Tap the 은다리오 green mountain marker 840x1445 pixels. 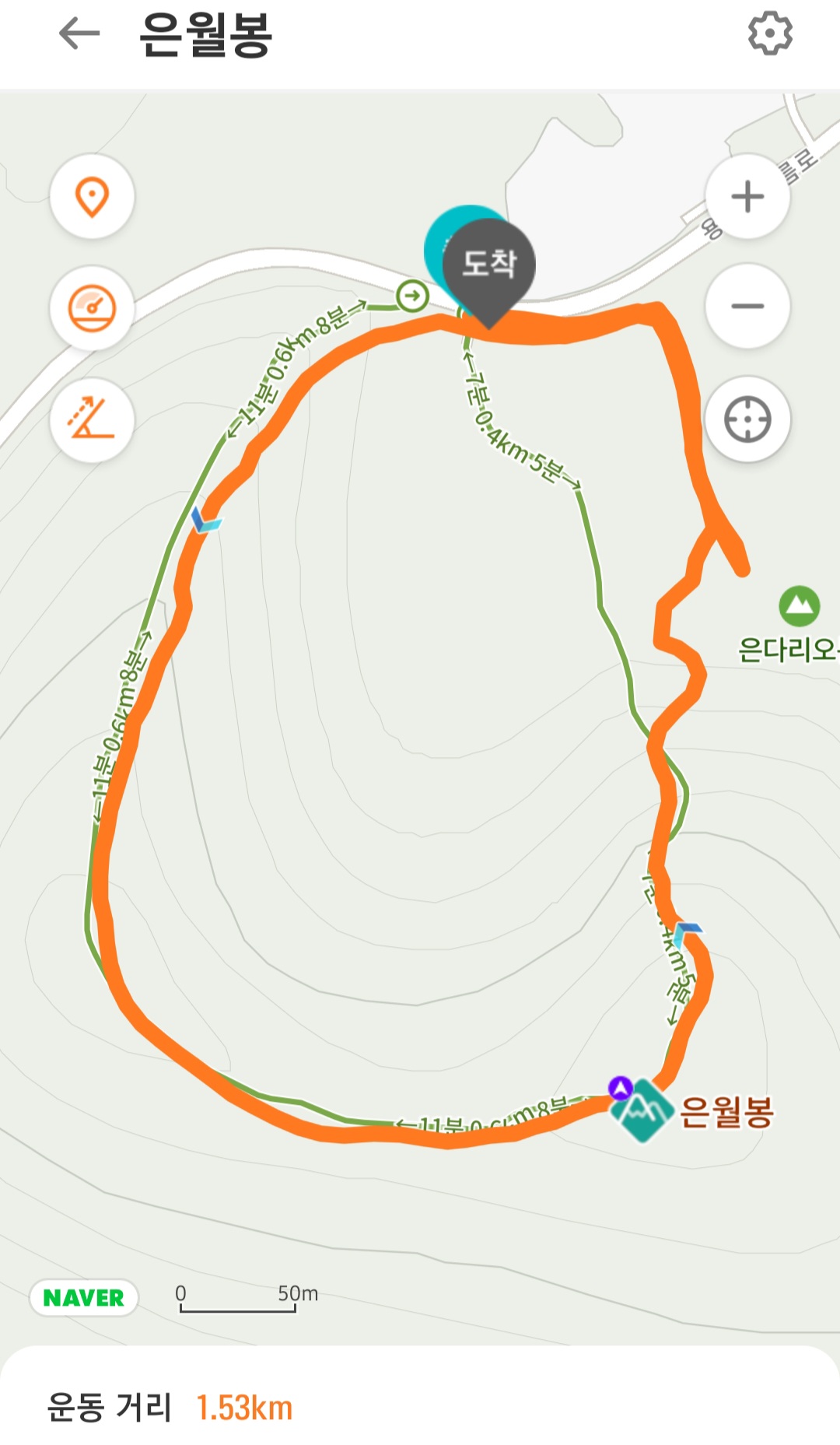pyautogui.click(x=800, y=606)
